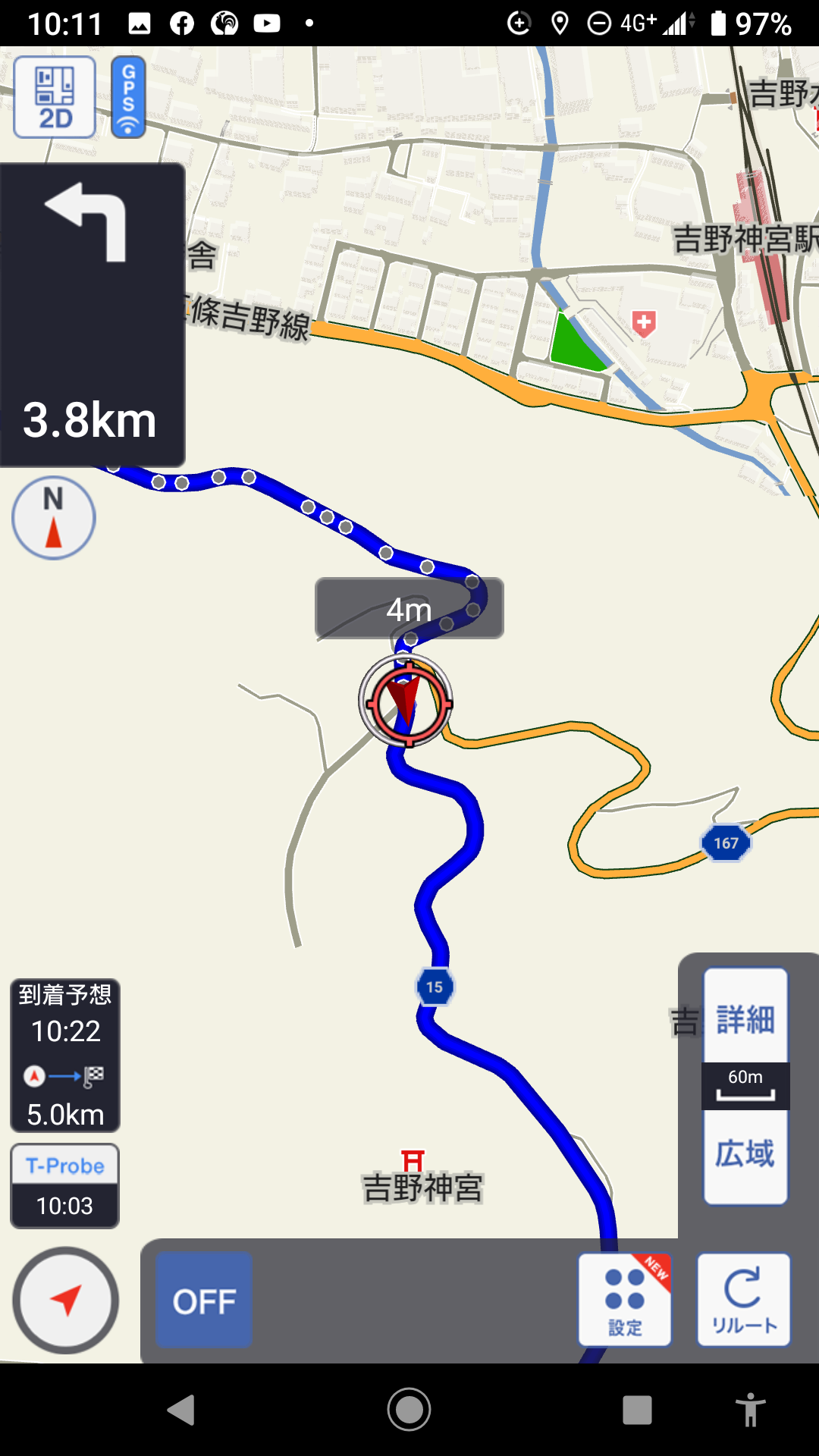Recalculate the route with リルート
Screen dimensions: 819x1456
tap(744, 1300)
